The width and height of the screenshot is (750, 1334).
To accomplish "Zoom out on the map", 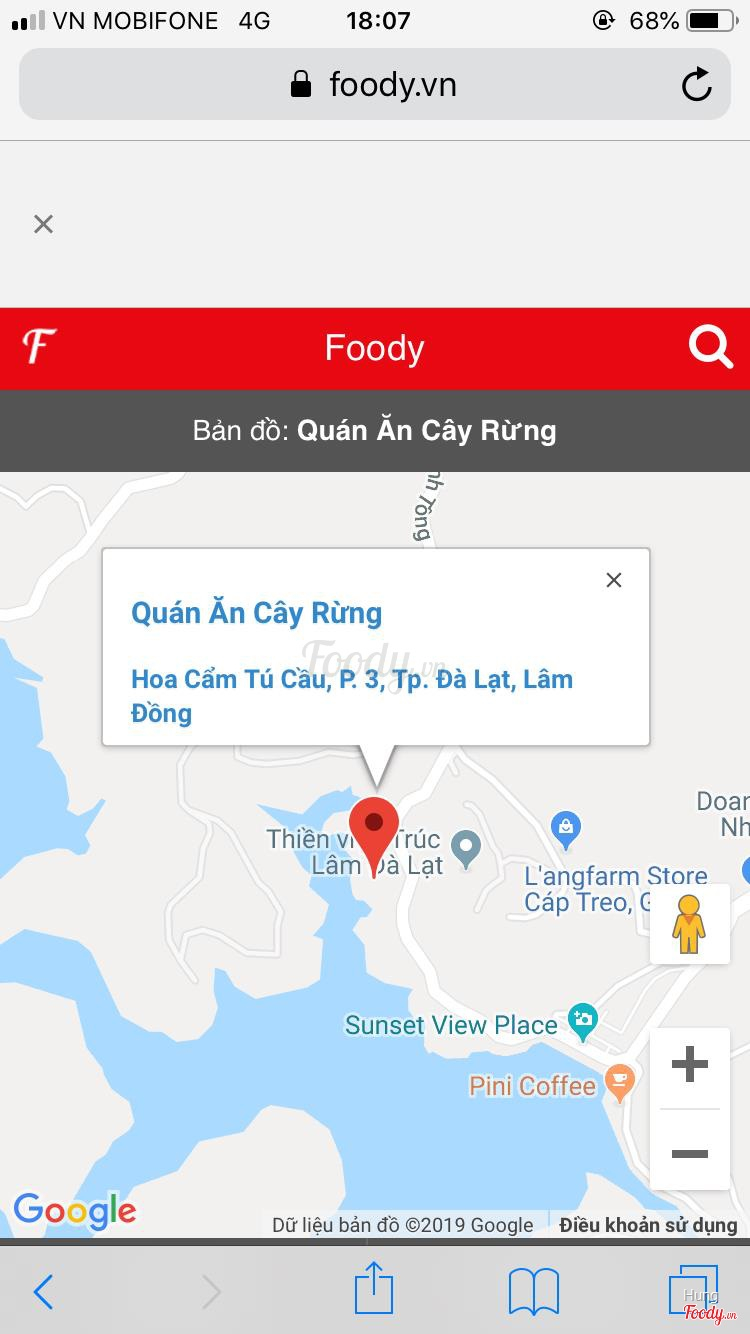I will pos(689,1153).
